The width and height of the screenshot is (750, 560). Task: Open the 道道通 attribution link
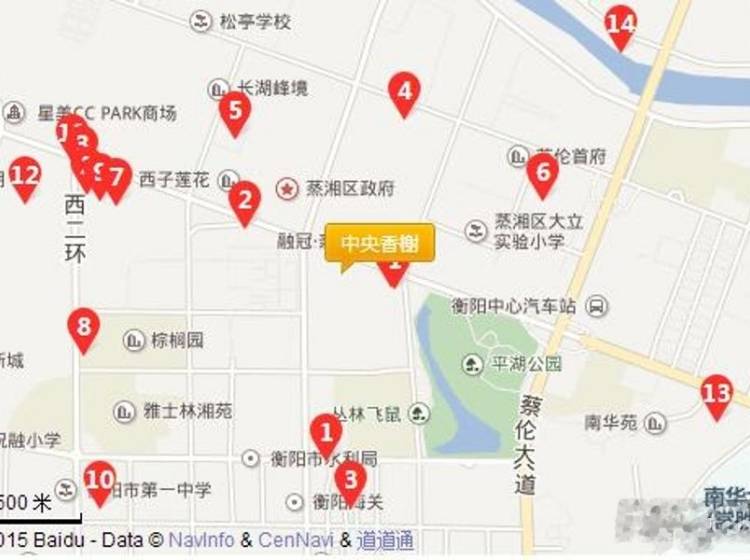(x=385, y=541)
